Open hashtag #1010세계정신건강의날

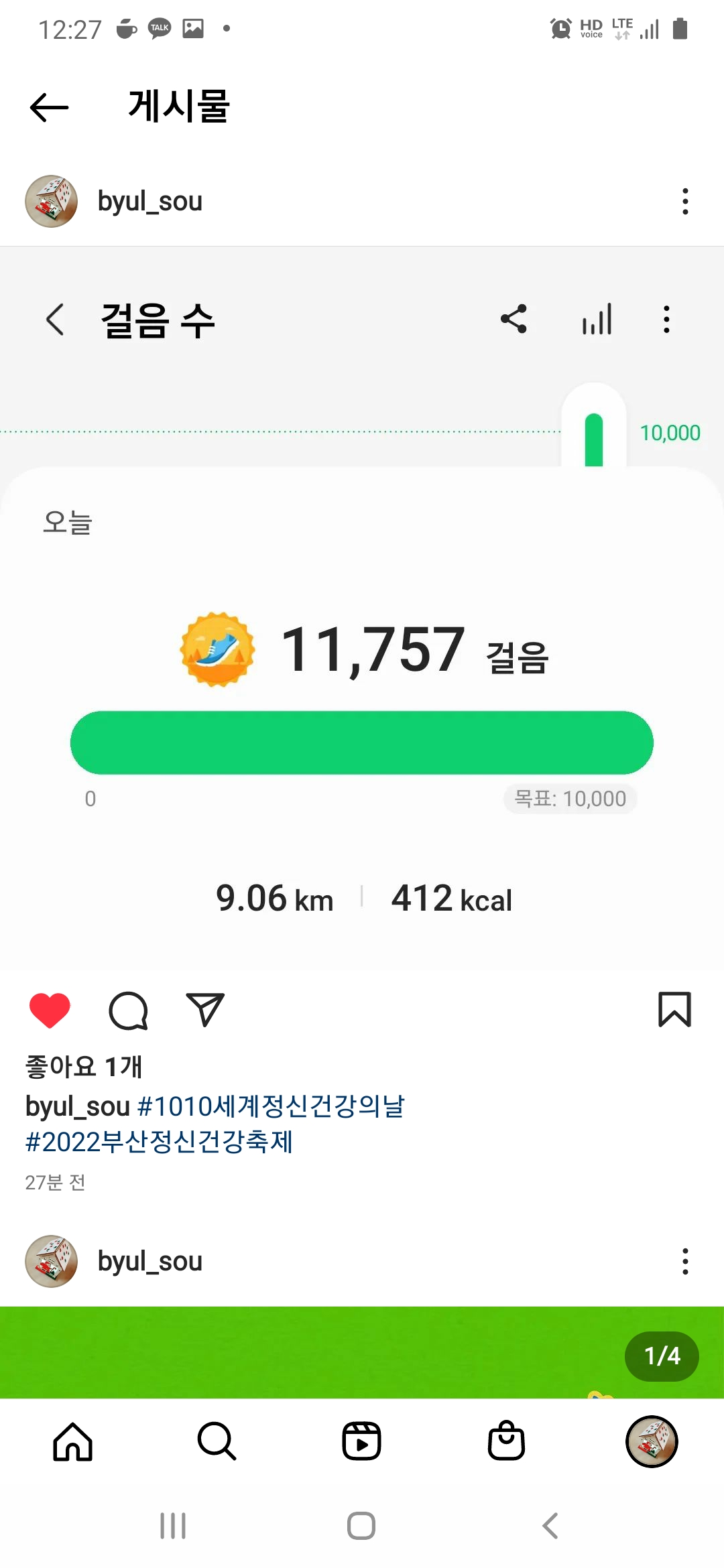click(x=271, y=1106)
